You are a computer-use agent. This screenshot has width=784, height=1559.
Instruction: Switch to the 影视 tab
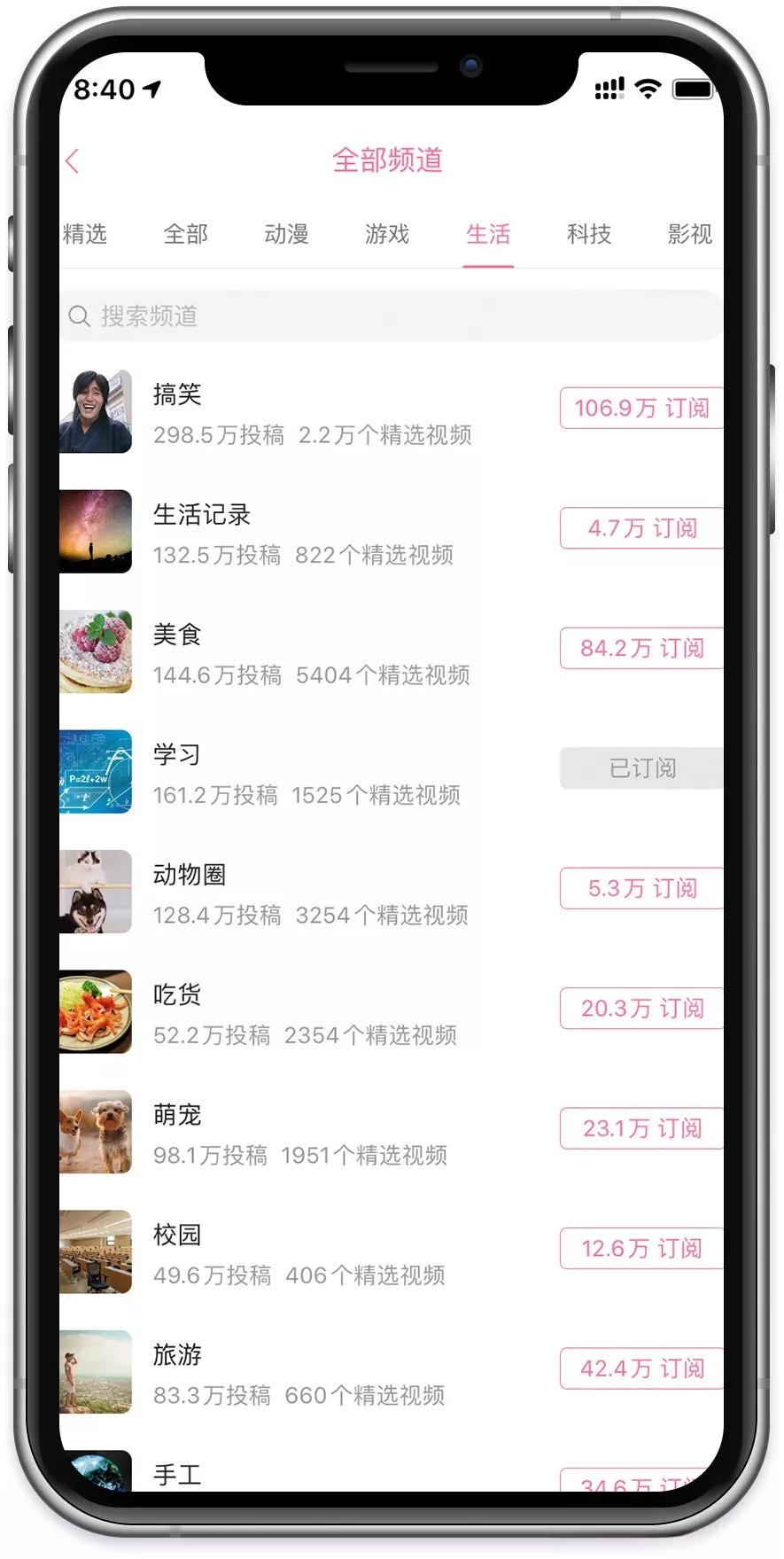coord(688,234)
